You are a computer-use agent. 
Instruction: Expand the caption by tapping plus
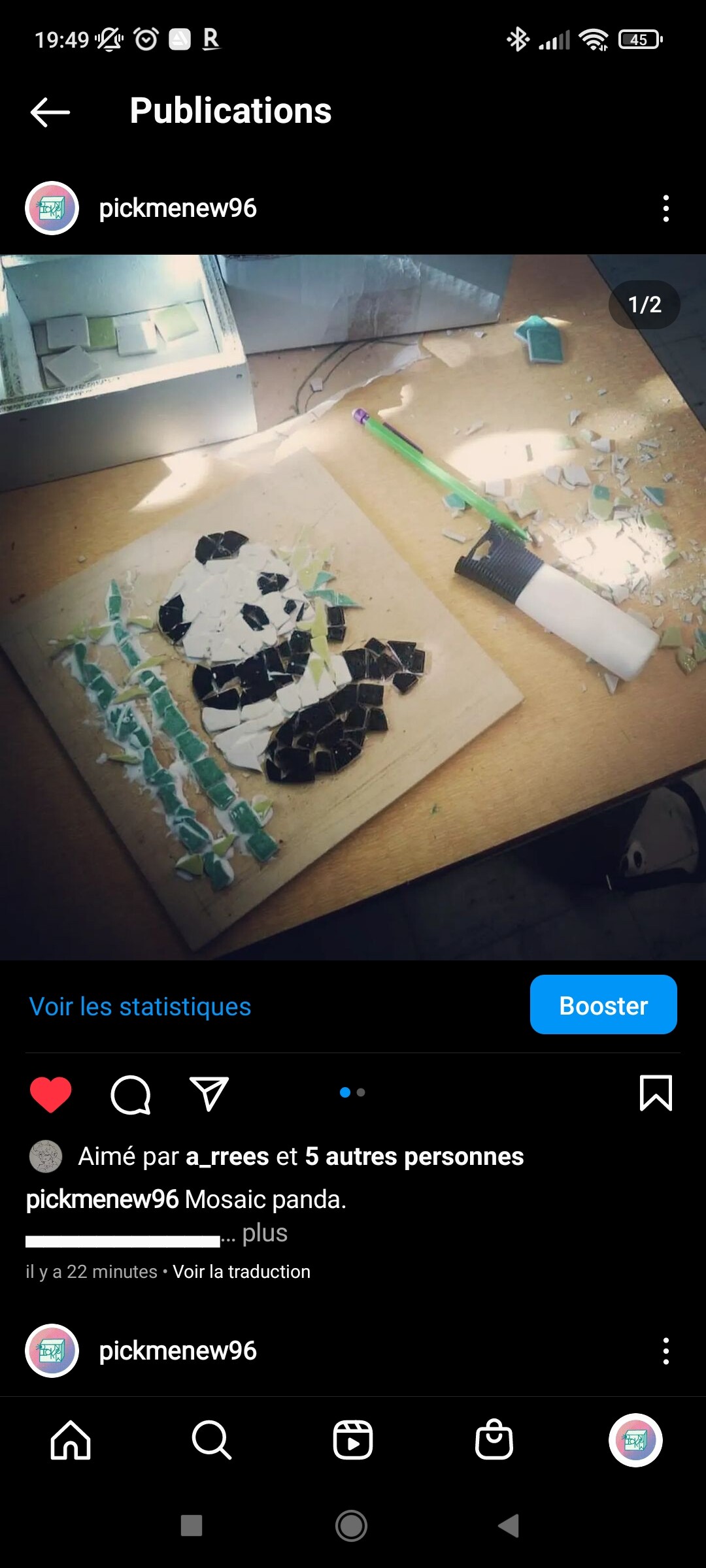click(264, 1233)
